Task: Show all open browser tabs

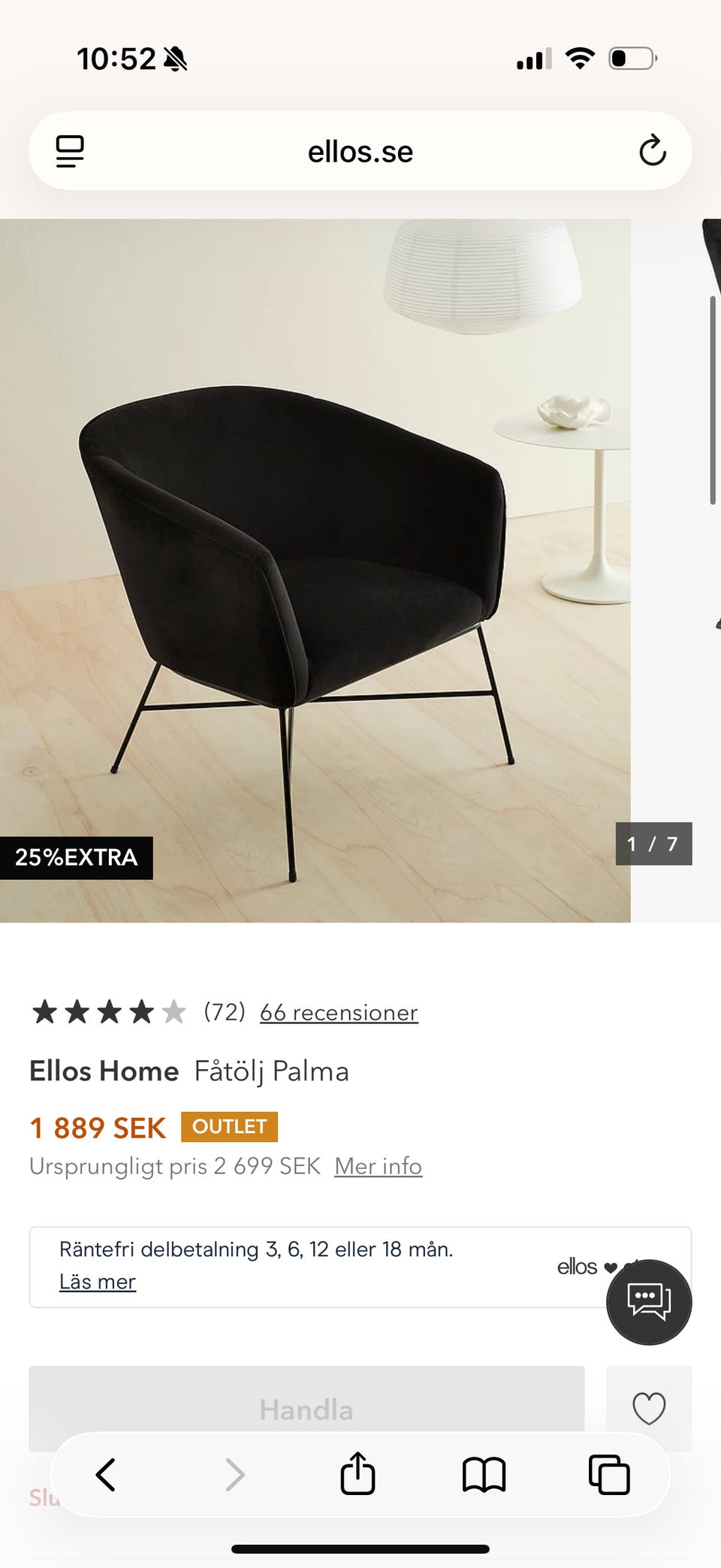Action: (609, 1474)
